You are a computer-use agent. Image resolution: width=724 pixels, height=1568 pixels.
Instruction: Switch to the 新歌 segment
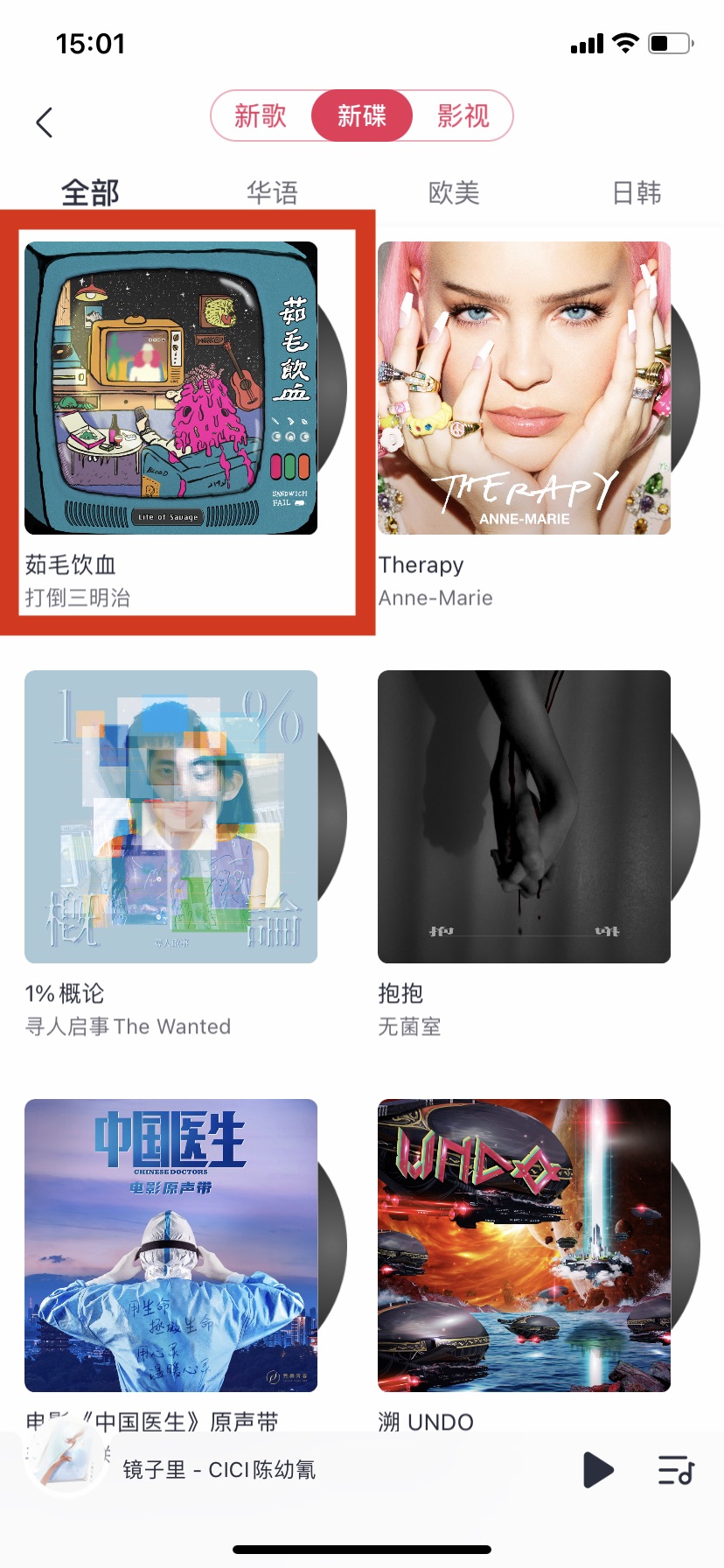[261, 115]
